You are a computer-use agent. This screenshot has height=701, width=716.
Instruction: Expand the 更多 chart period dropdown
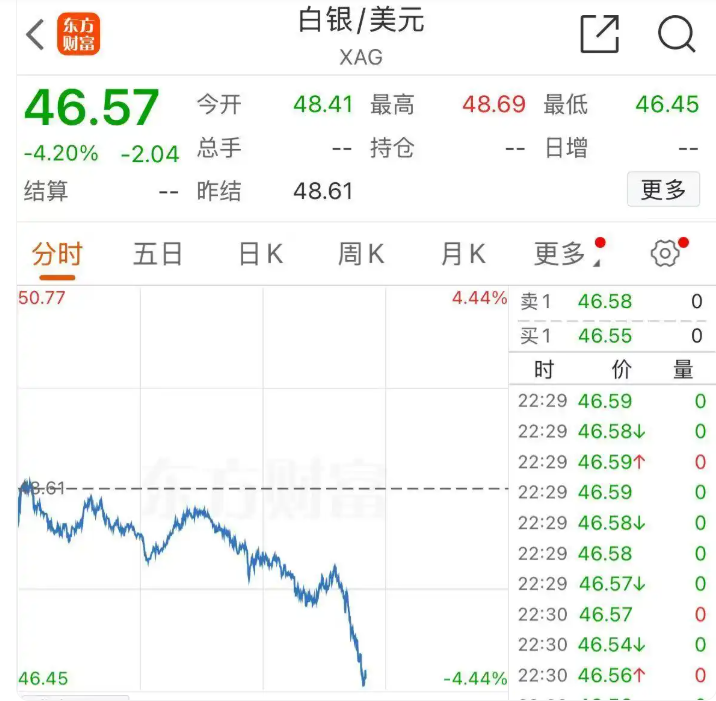point(562,255)
